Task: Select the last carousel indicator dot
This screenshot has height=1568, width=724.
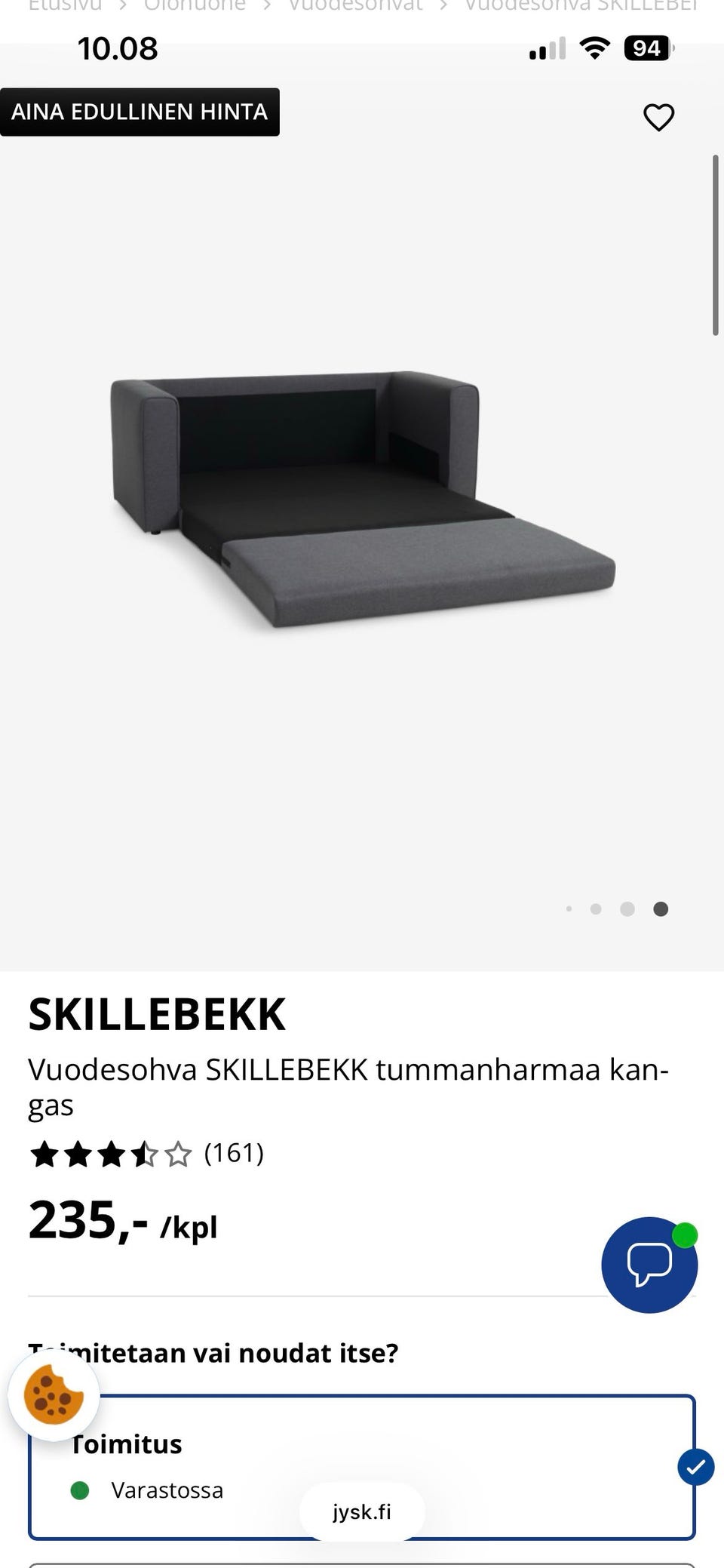Action: [x=660, y=909]
